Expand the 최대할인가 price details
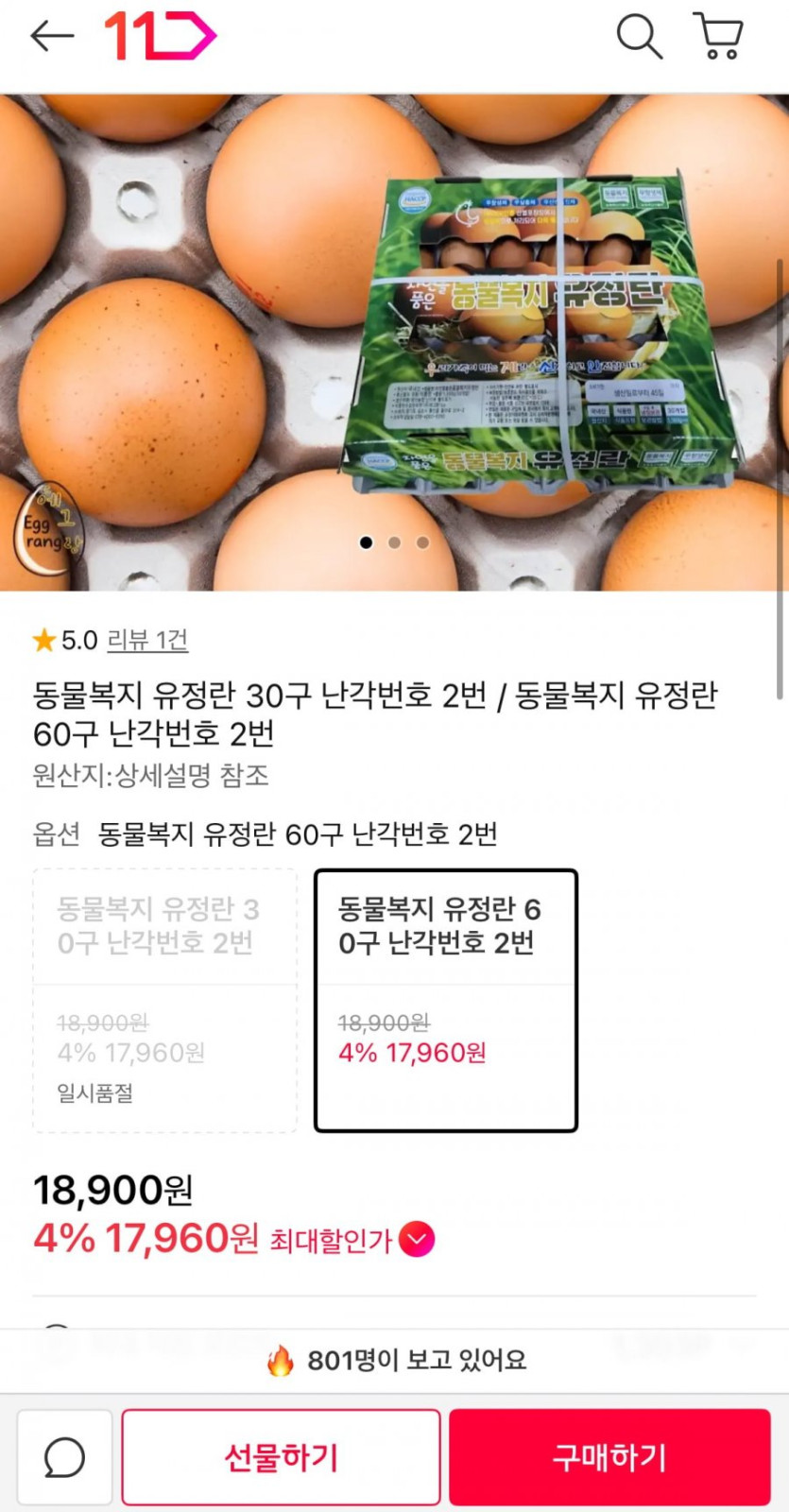The image size is (789, 1512). click(417, 1239)
